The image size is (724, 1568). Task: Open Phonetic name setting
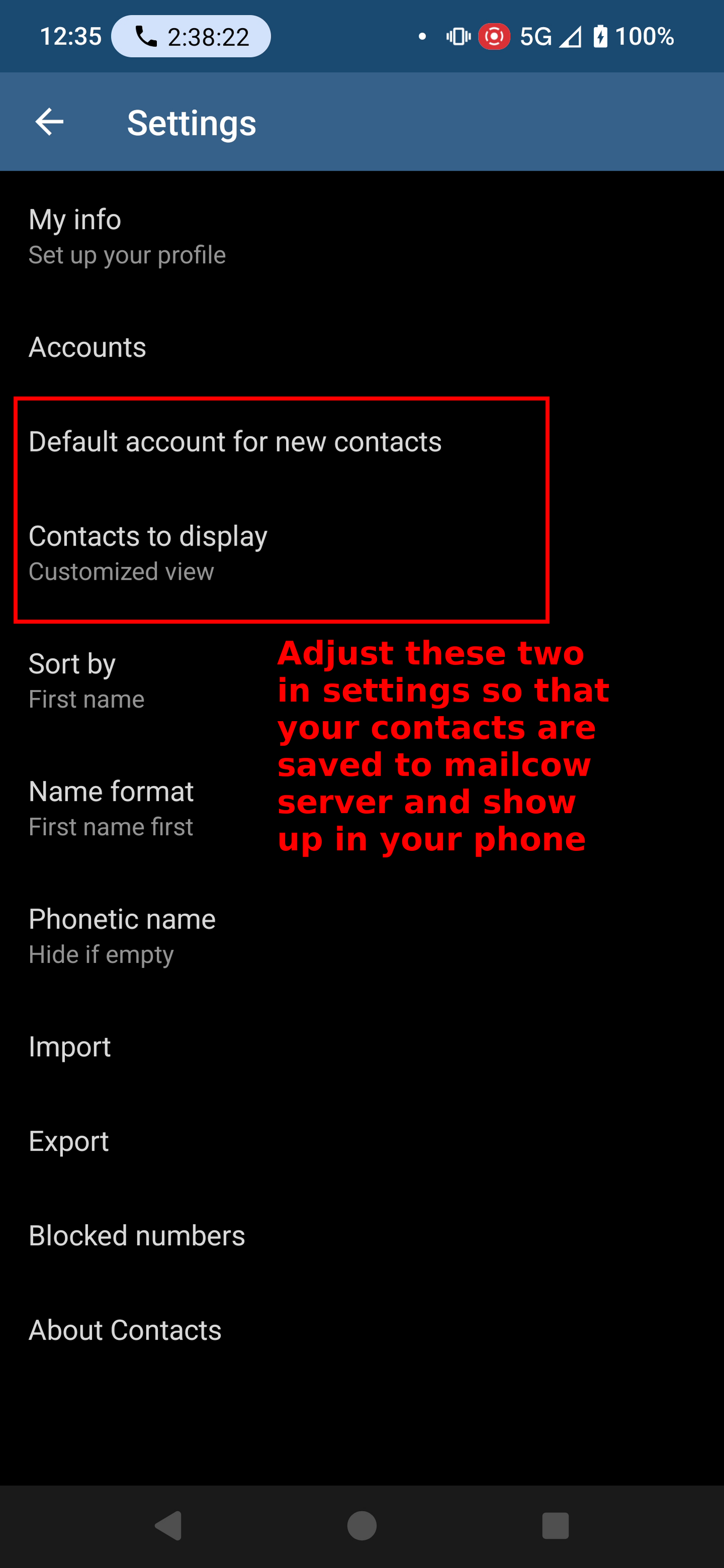(362, 936)
